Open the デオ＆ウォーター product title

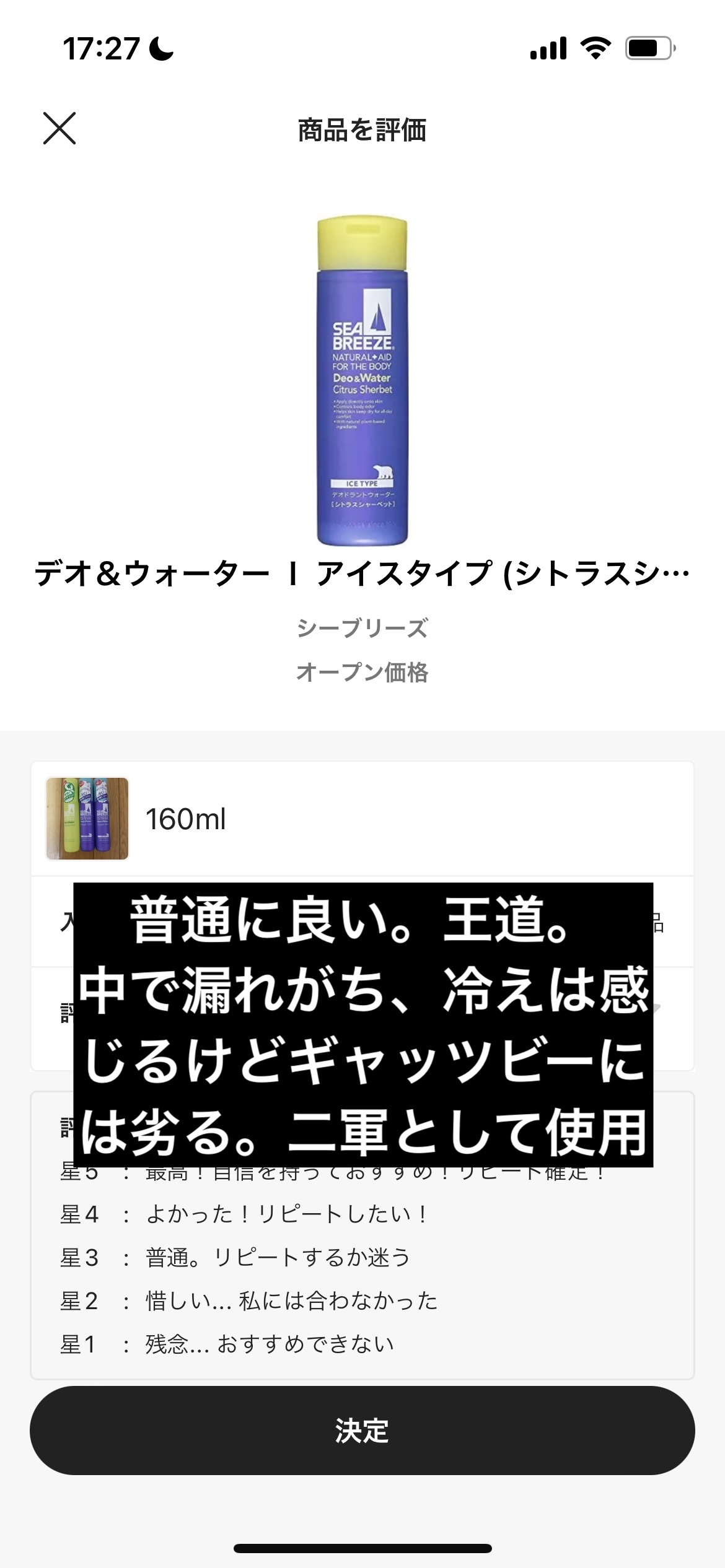pos(362,576)
